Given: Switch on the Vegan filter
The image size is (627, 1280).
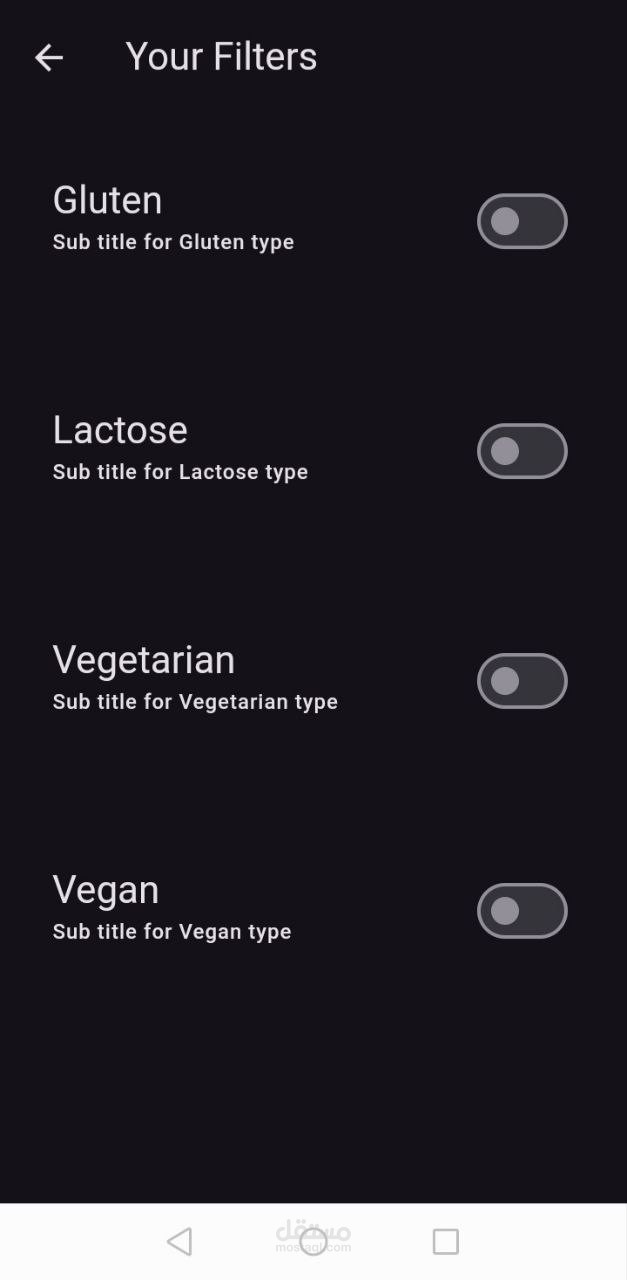Looking at the screenshot, I should coord(522,911).
